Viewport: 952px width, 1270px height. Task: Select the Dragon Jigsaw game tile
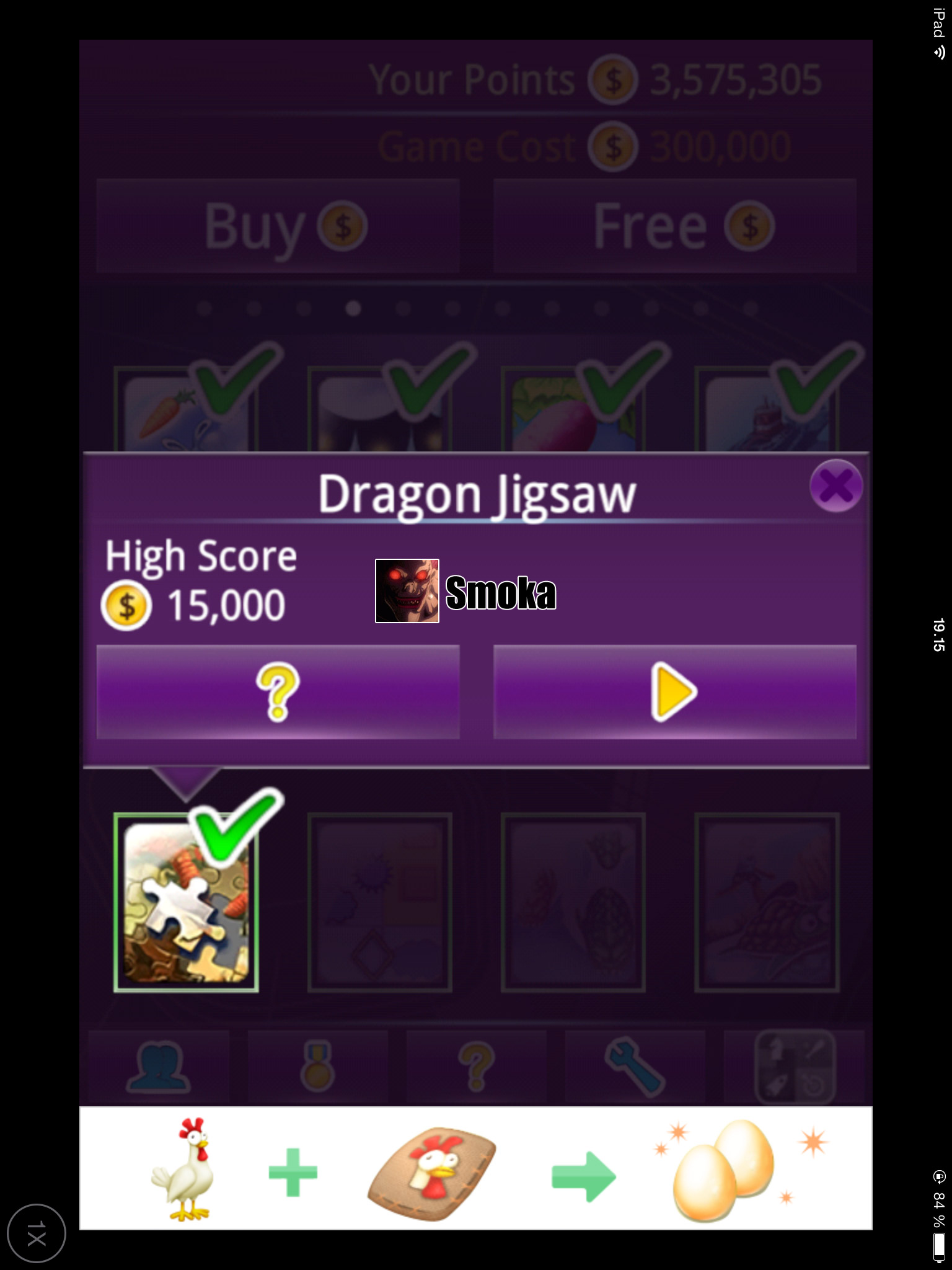186,902
